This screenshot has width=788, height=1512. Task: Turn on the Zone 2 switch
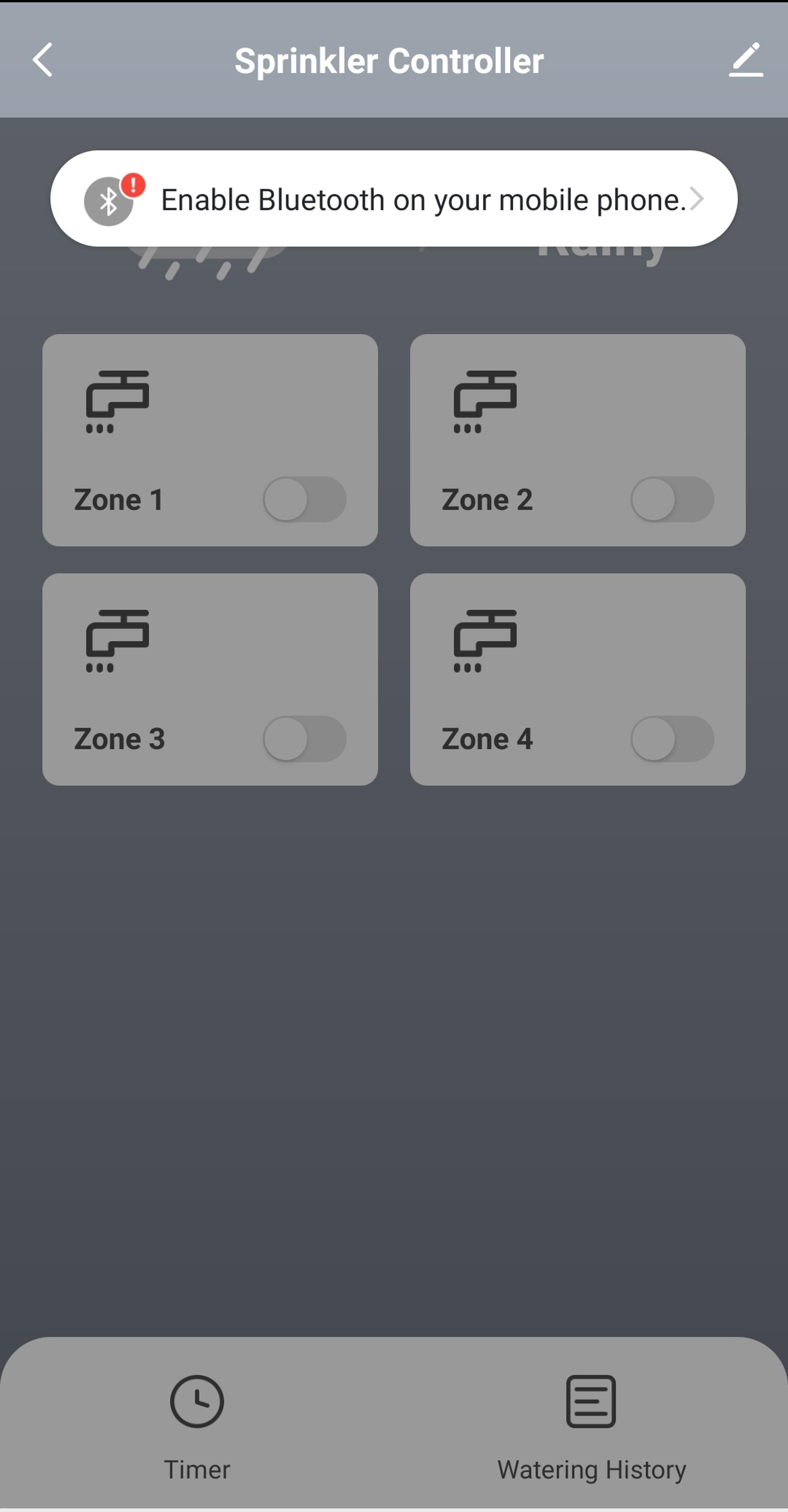tap(672, 499)
